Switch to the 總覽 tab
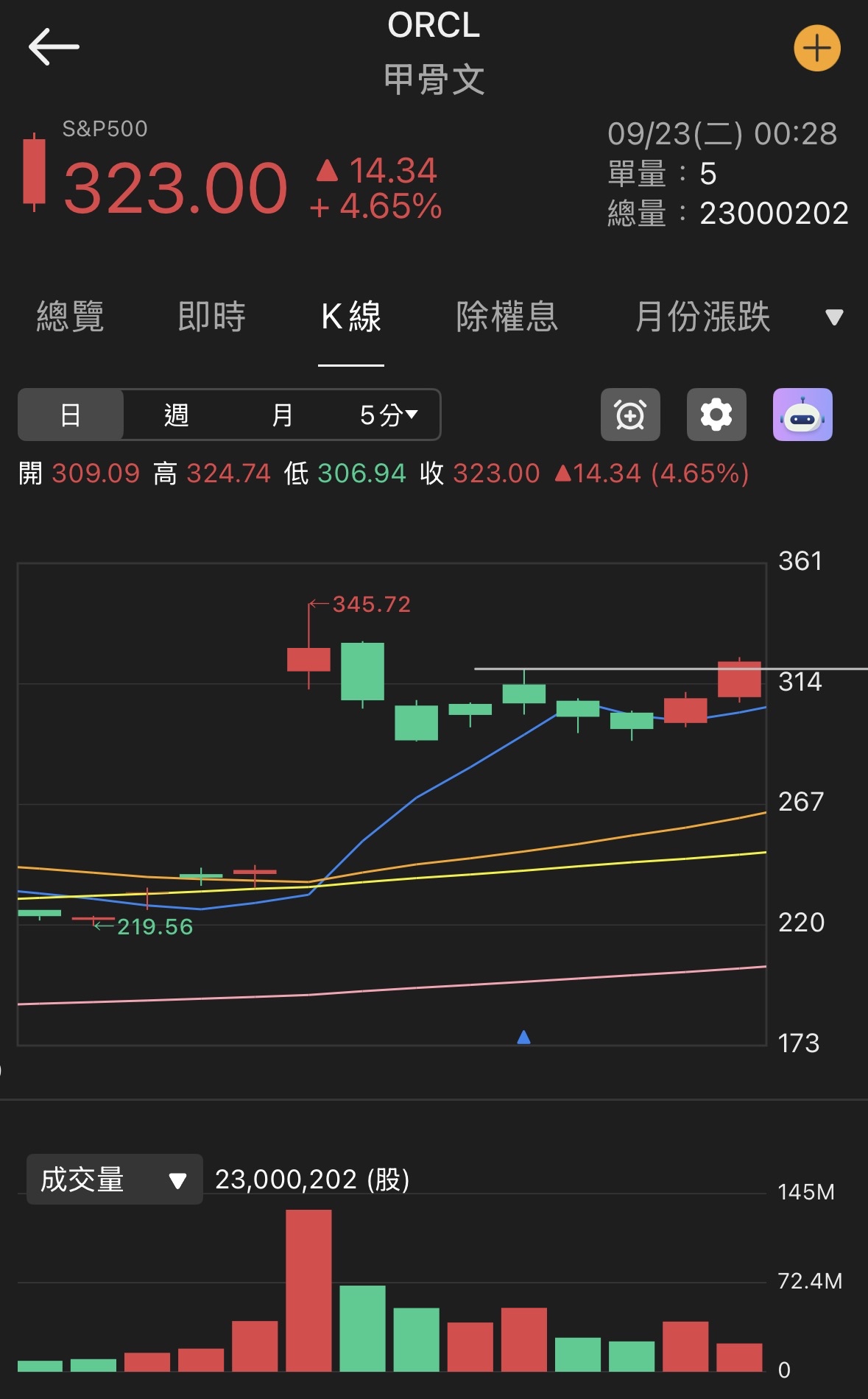Image resolution: width=868 pixels, height=1399 pixels. coord(70,317)
